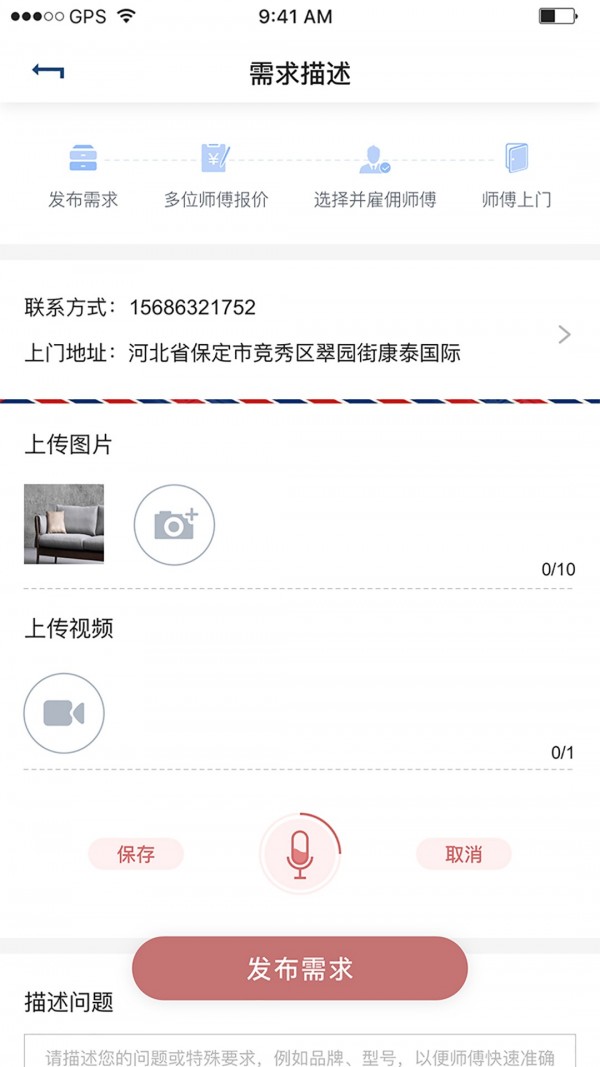Go back using the top-left arrow
This screenshot has height=1067, width=600.
click(x=48, y=71)
